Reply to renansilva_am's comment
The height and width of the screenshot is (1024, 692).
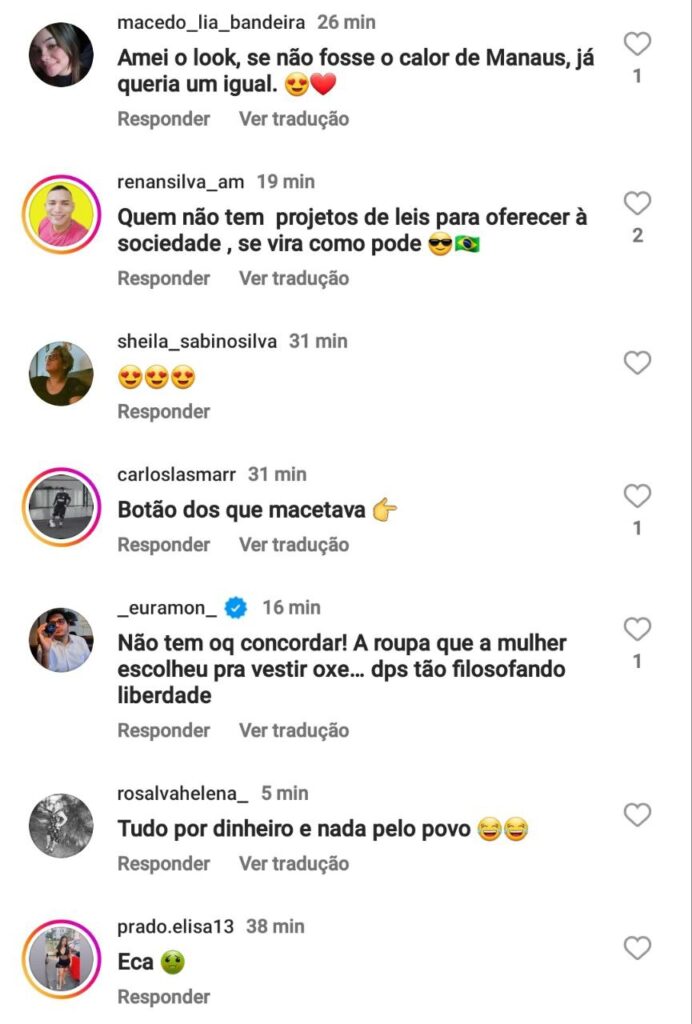click(x=164, y=279)
